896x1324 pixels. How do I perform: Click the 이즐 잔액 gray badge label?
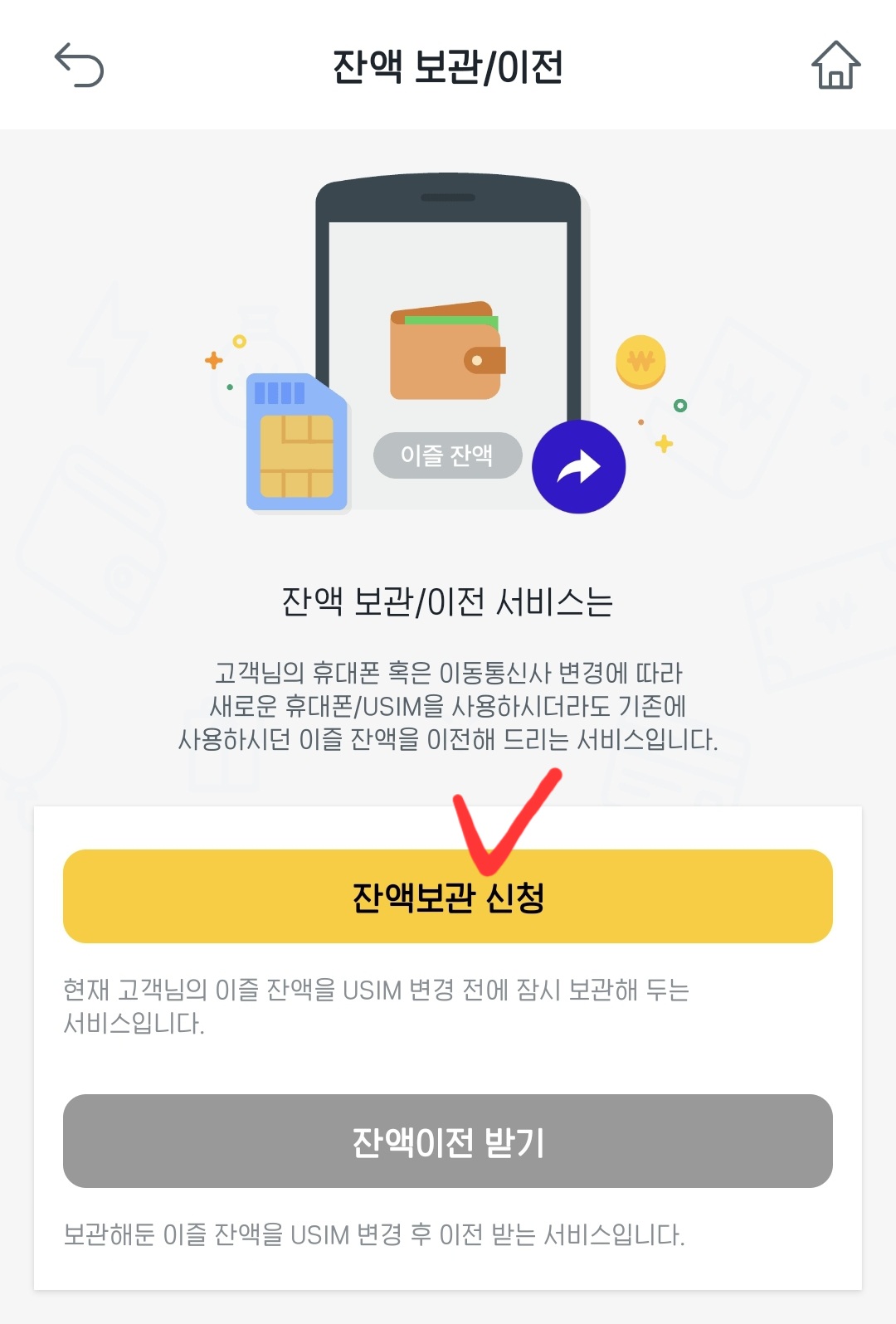[x=448, y=455]
